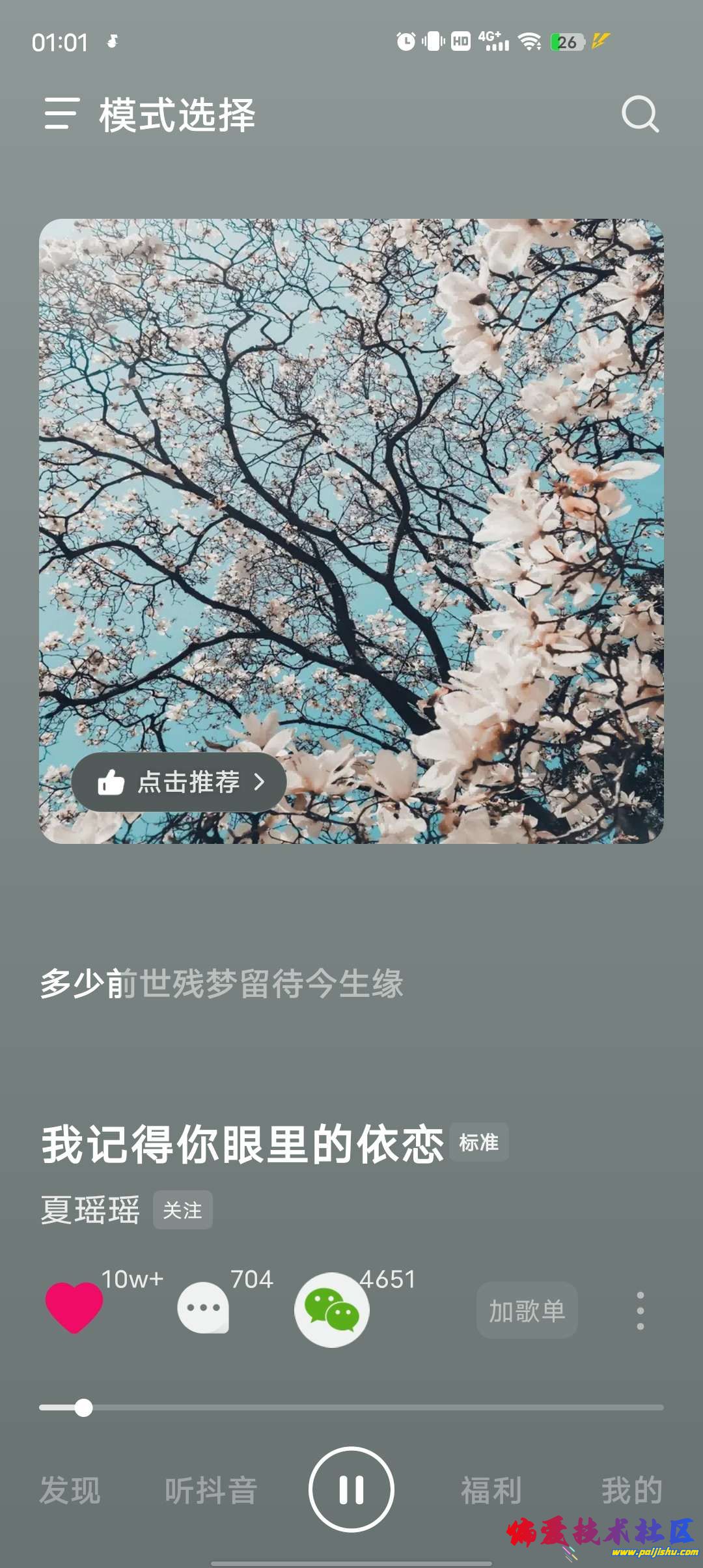The width and height of the screenshot is (703, 1568).
Task: Go to the 我的 tab
Action: 631,1490
